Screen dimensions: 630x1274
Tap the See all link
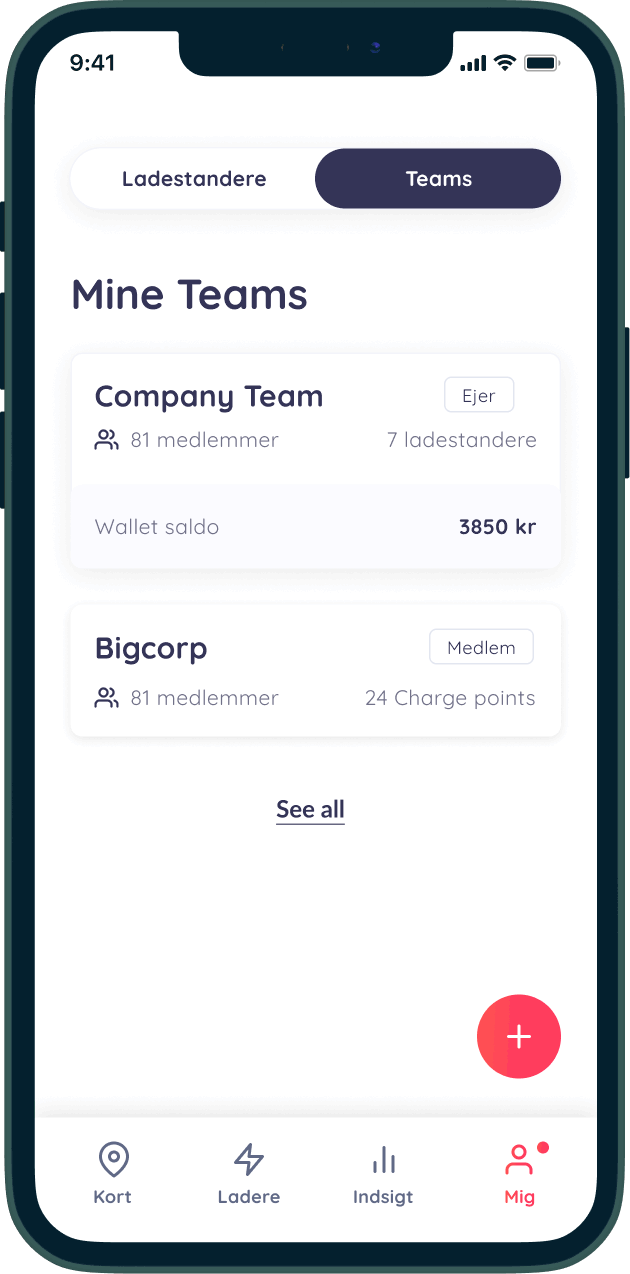[x=310, y=810]
